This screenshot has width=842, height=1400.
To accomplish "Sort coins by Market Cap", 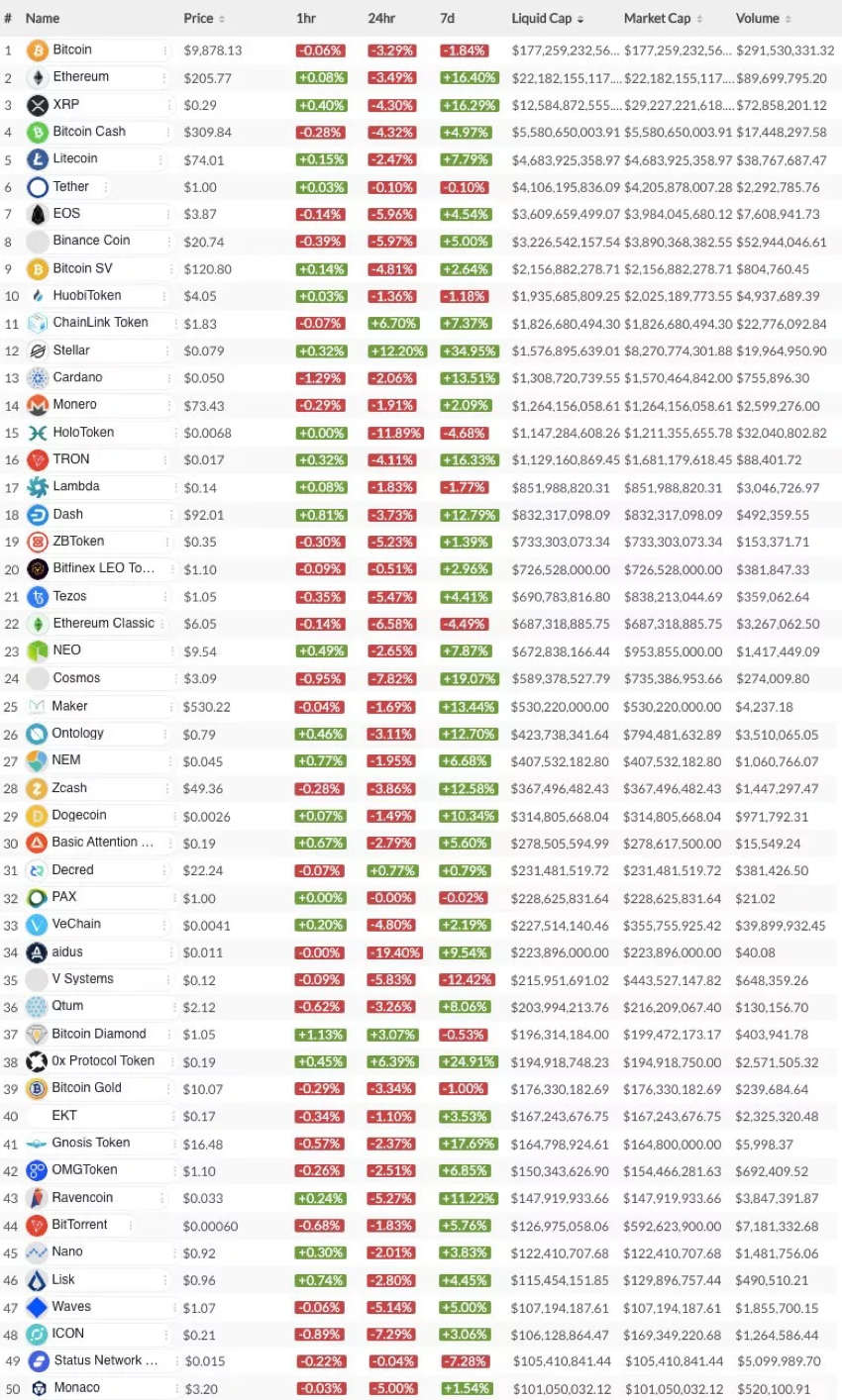I will click(664, 19).
